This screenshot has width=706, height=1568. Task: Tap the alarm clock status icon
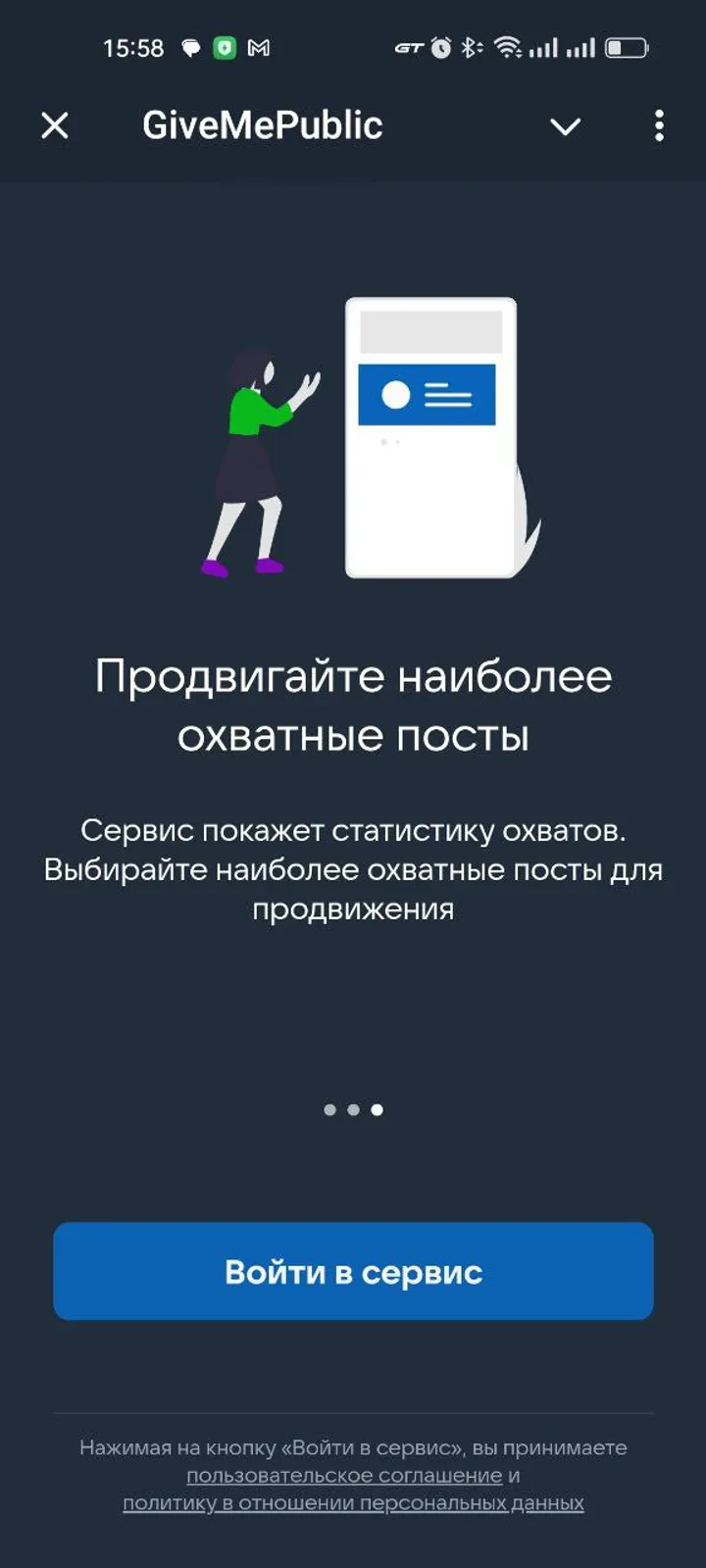(x=438, y=46)
